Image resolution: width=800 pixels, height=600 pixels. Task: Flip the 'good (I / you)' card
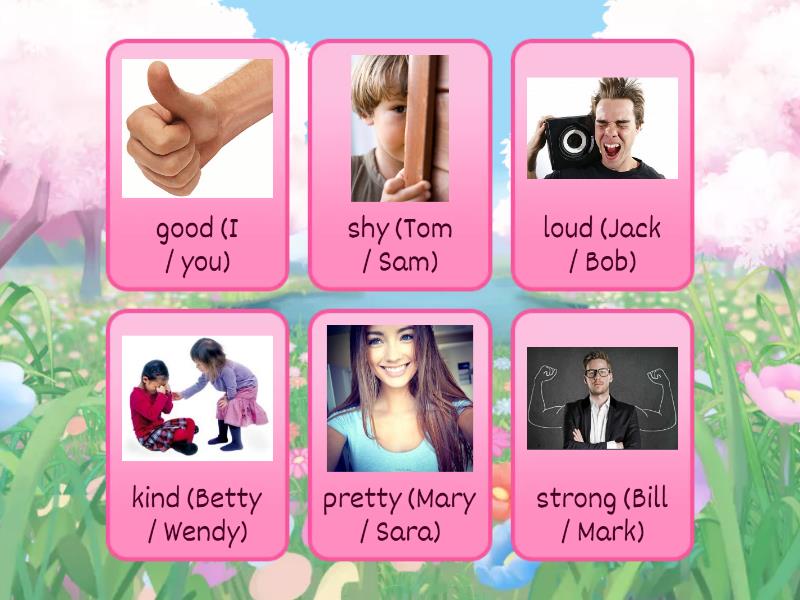(x=197, y=165)
